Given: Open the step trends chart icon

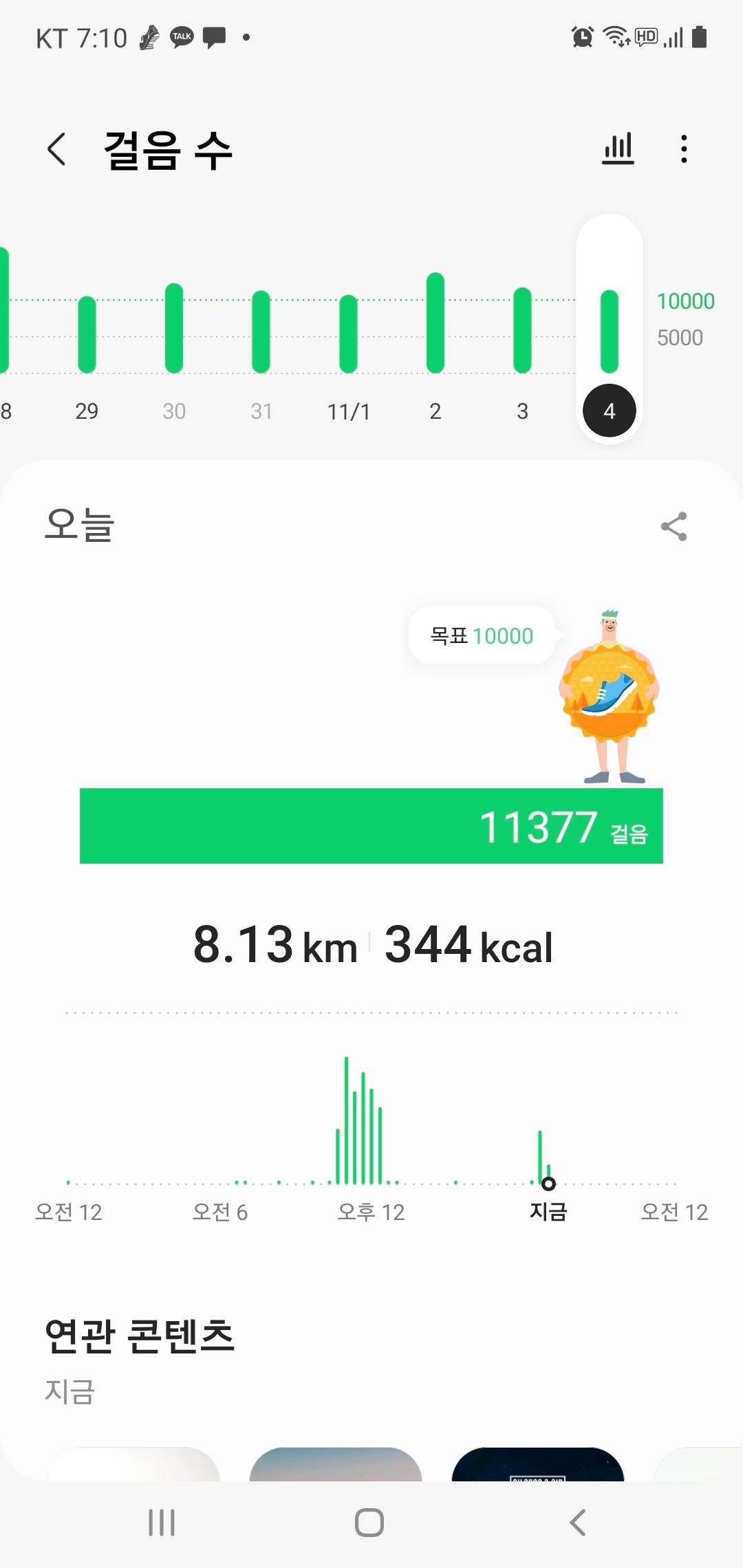Looking at the screenshot, I should [618, 149].
